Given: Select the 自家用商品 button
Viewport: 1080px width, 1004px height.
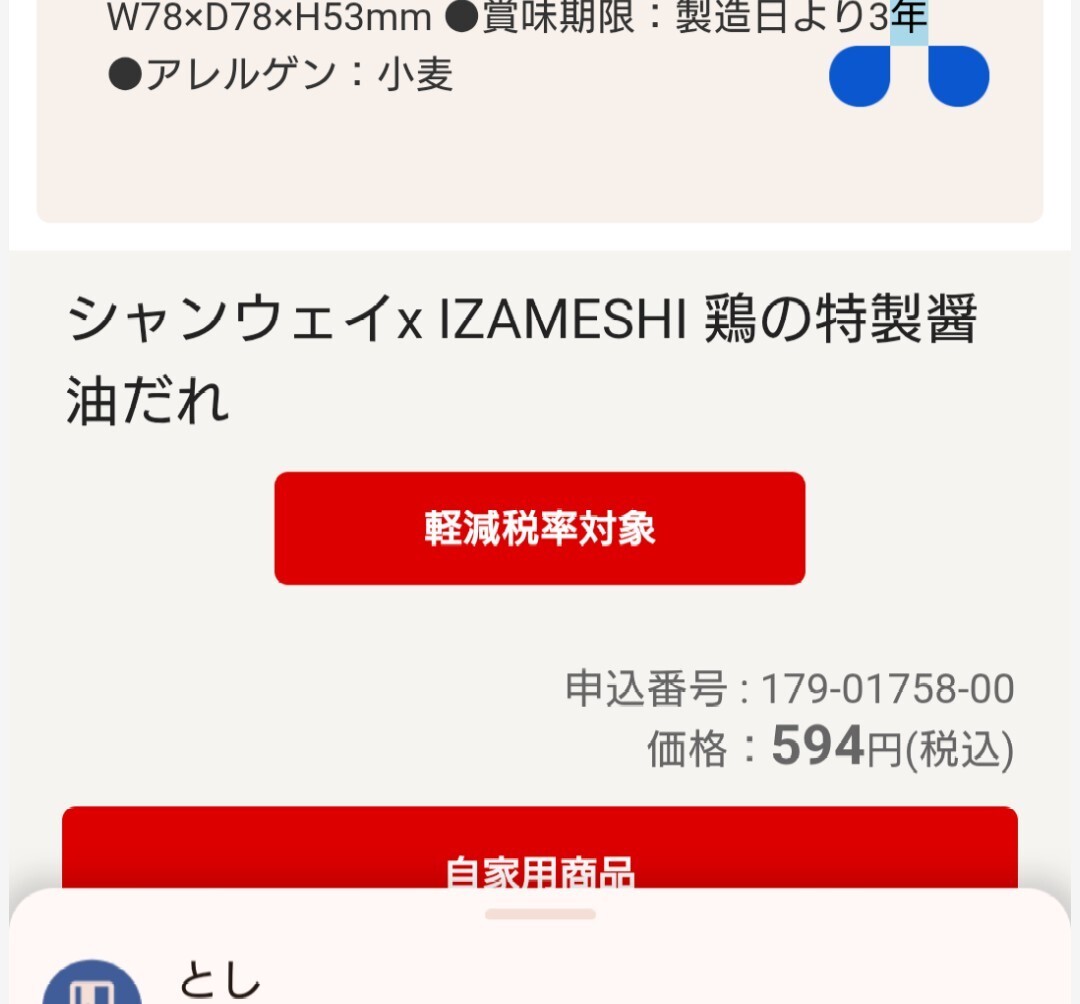Looking at the screenshot, I should click(539, 852).
